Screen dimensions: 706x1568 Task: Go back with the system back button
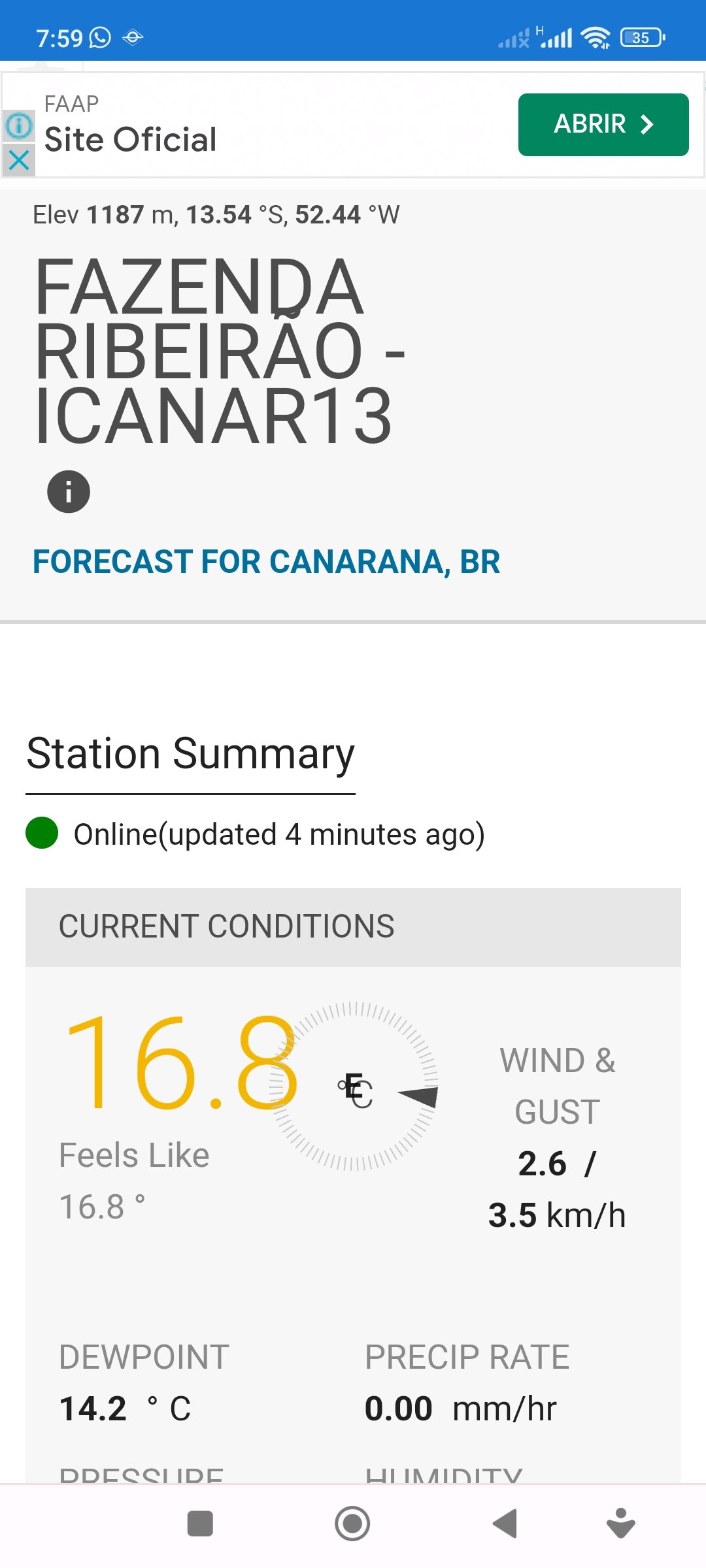point(505,1524)
